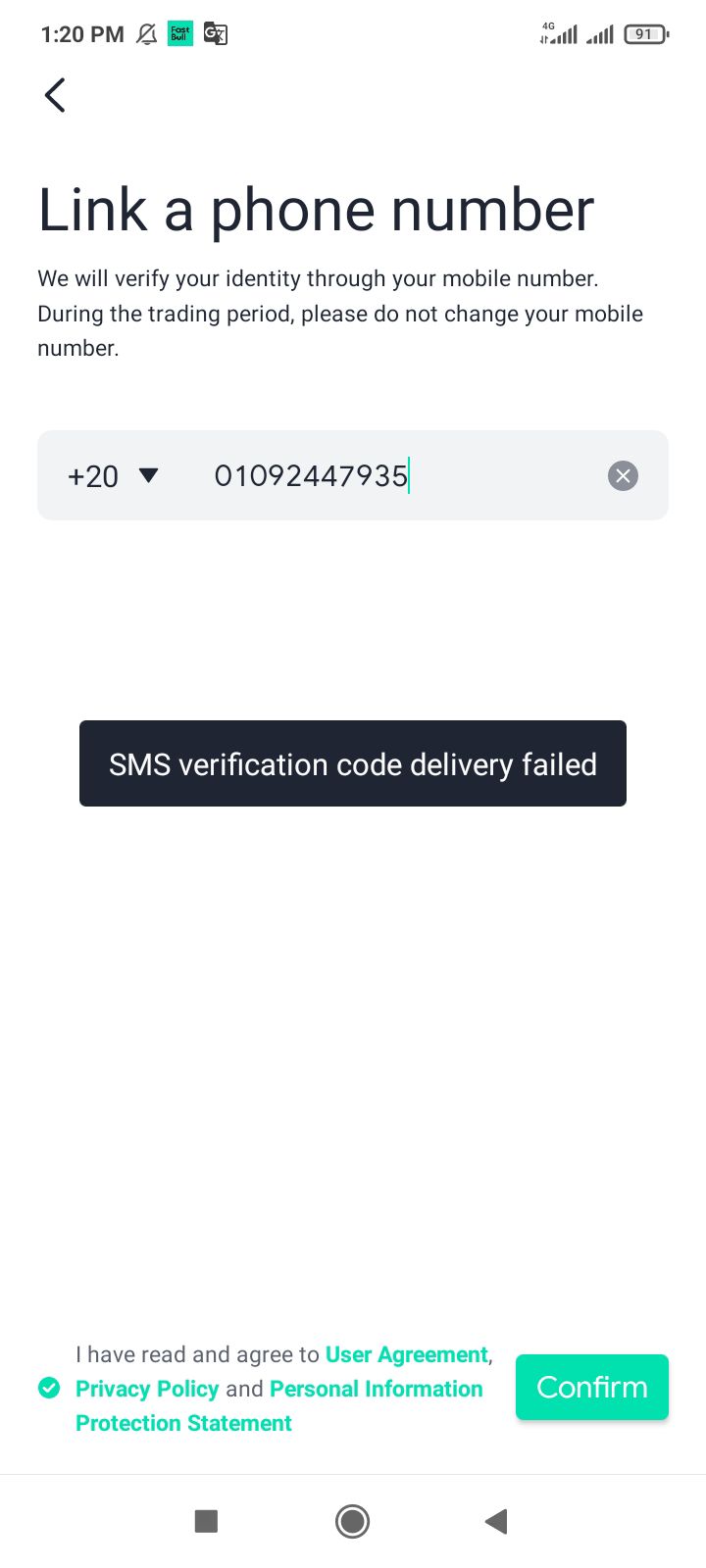Go to the system home screen

[352, 1521]
